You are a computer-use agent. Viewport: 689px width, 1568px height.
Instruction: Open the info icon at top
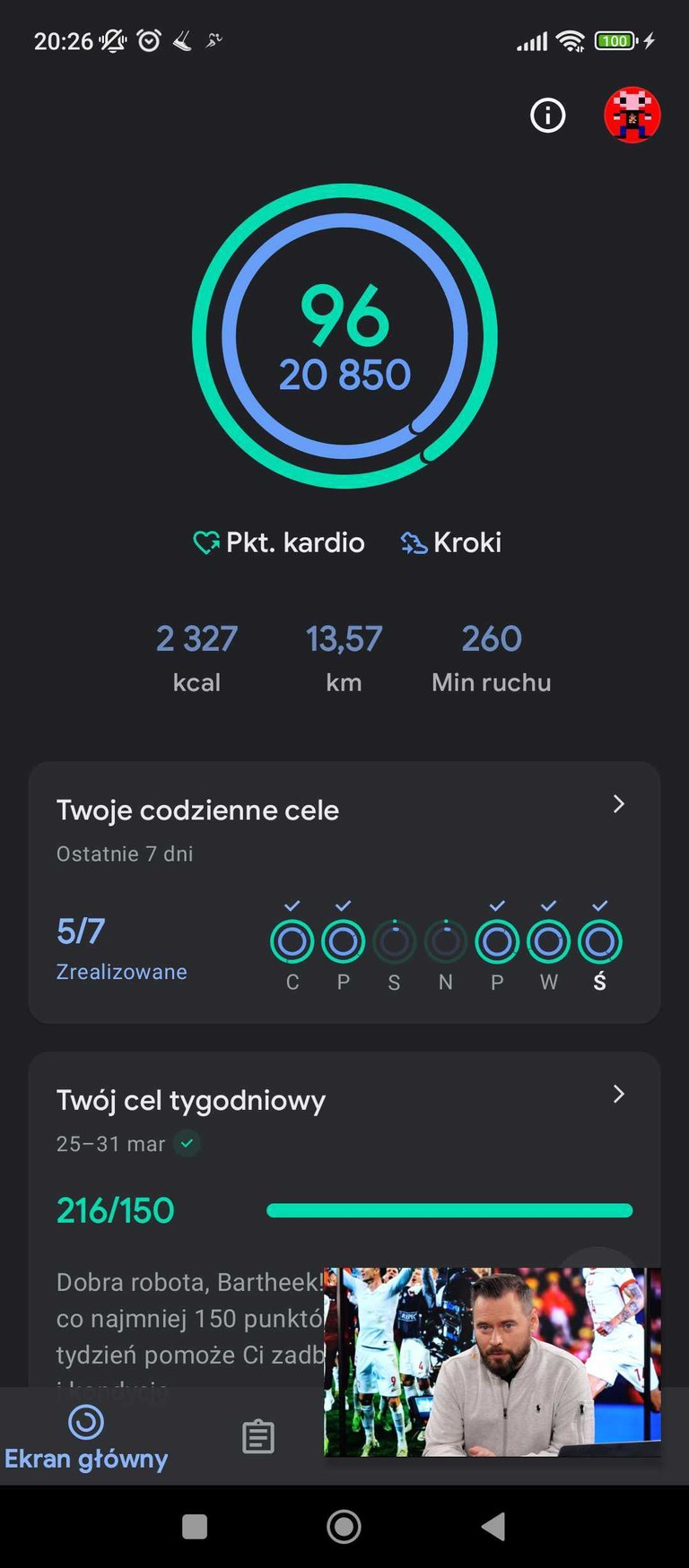[548, 115]
